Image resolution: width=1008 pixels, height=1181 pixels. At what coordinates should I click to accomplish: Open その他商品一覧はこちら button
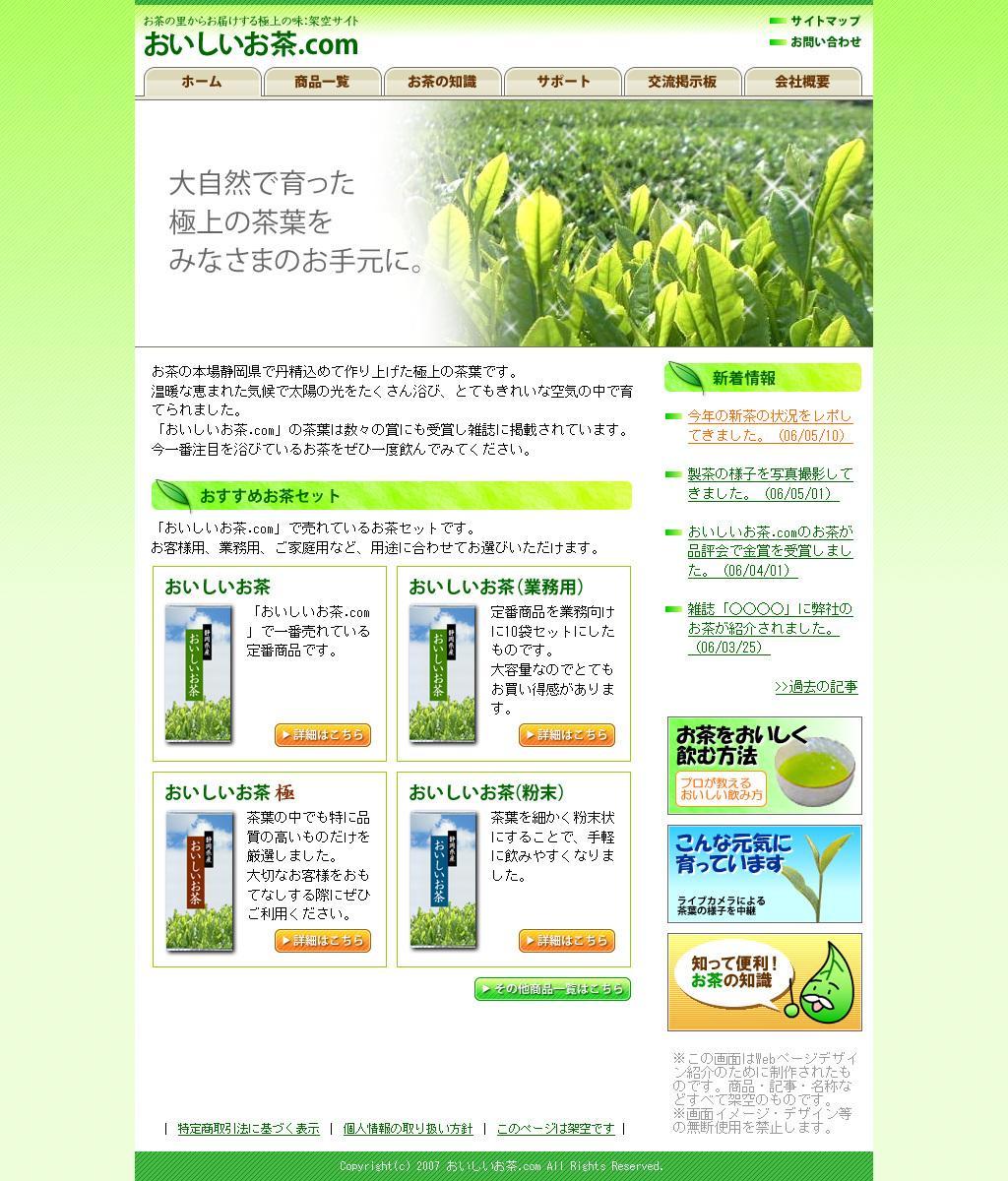(552, 989)
